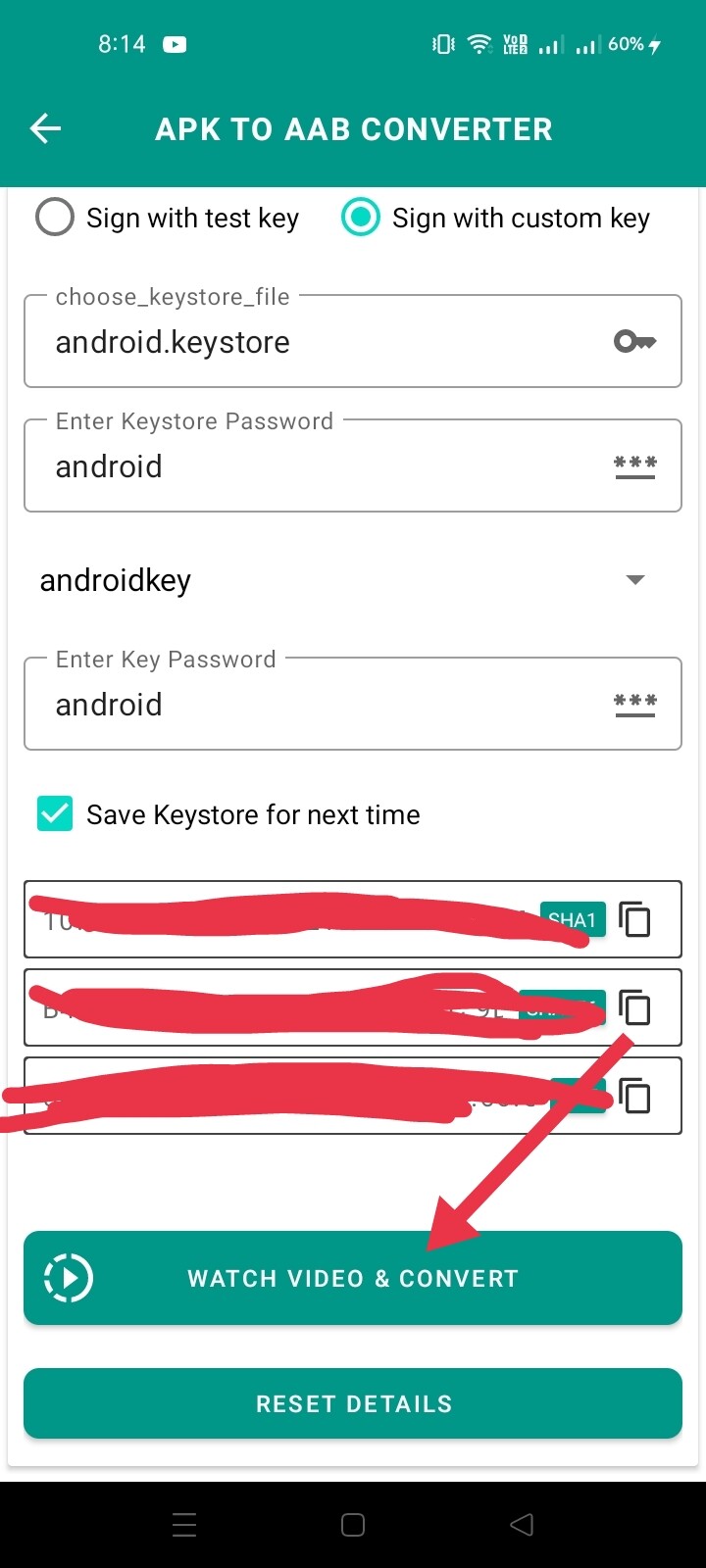Tap the Enter Keystore Password input field
This screenshot has height=1568, width=706.
(294, 465)
